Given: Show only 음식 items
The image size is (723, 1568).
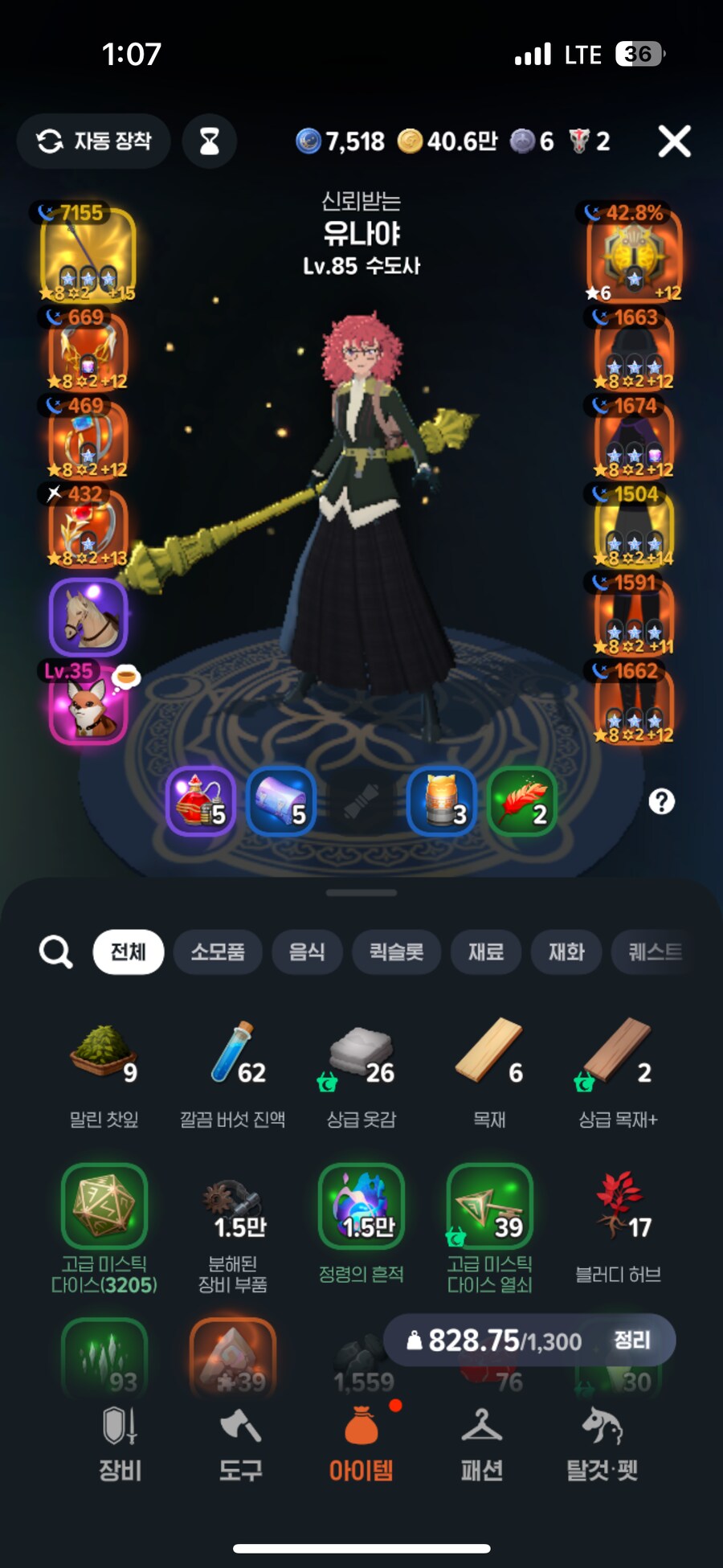Looking at the screenshot, I should point(307,952).
